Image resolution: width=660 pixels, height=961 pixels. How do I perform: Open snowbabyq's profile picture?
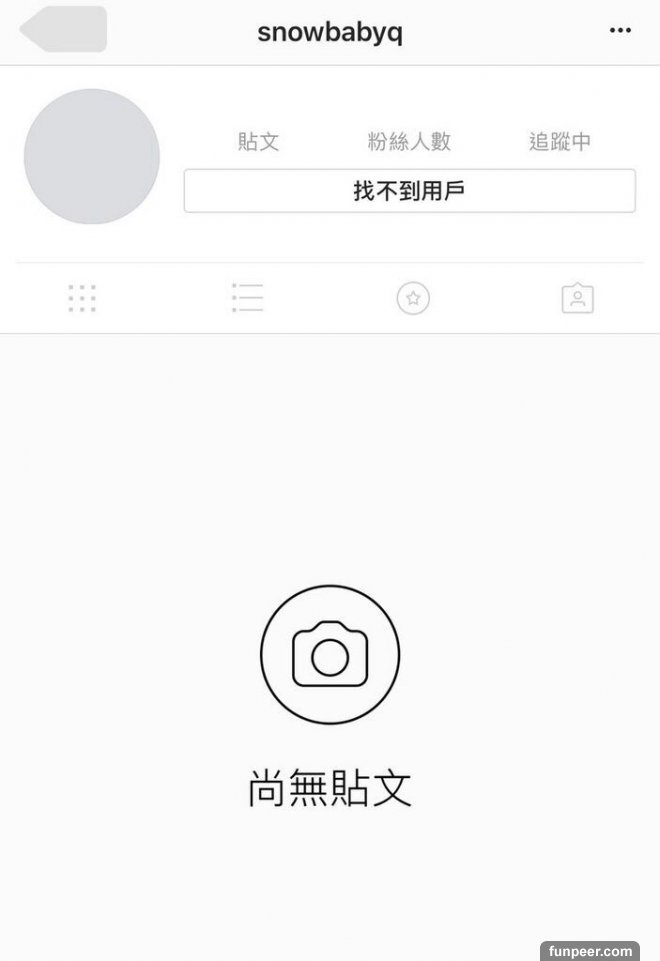click(92, 157)
